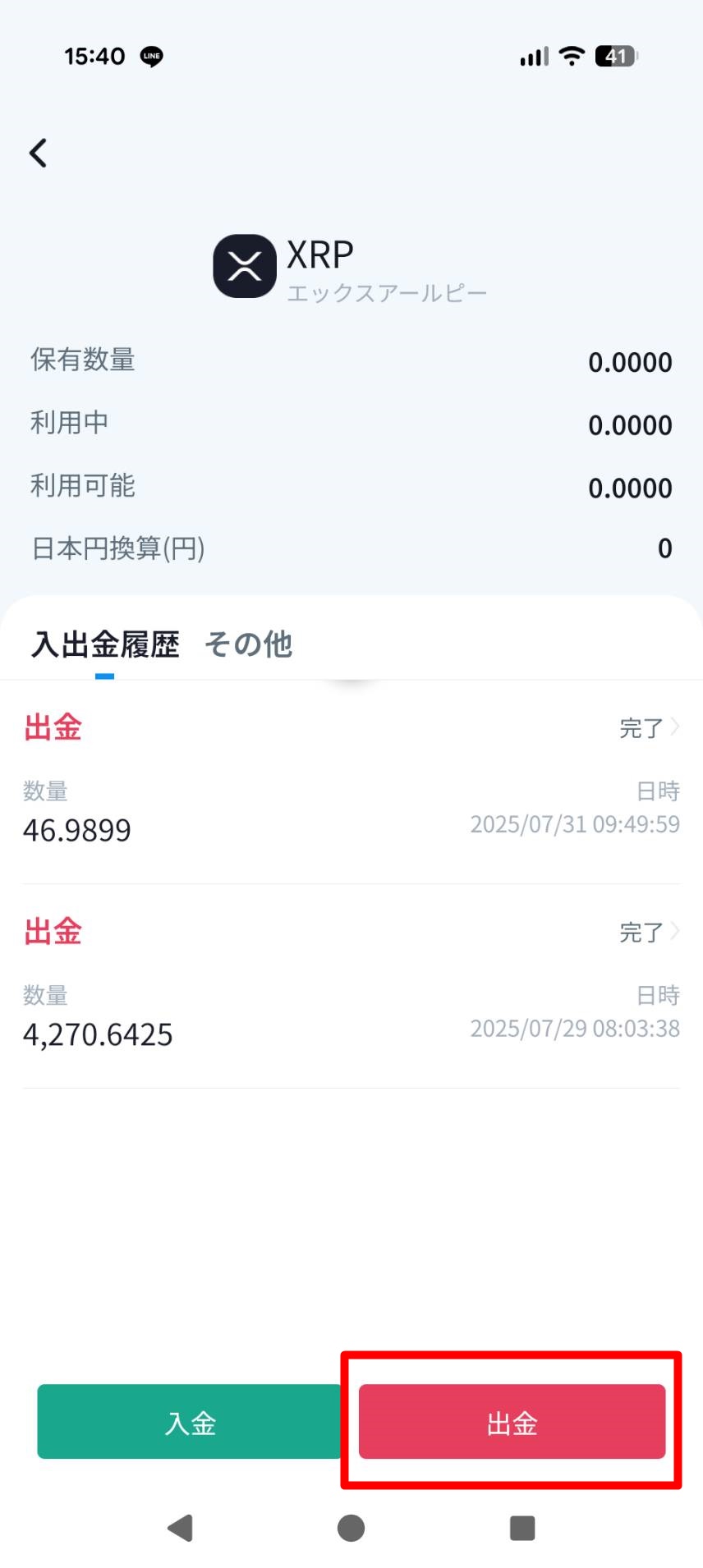The height and width of the screenshot is (1568, 703).
Task: Tap the green 入金 deposit button
Action: click(190, 1422)
